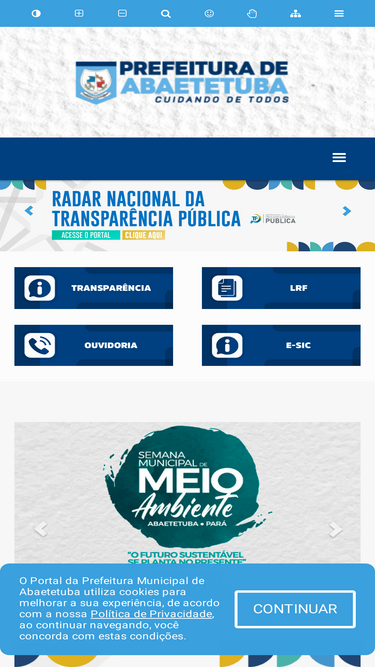Viewport: 375px width, 667px height.
Task: Go to next slide of Meio Ambiente carousel
Action: pyautogui.click(x=335, y=529)
